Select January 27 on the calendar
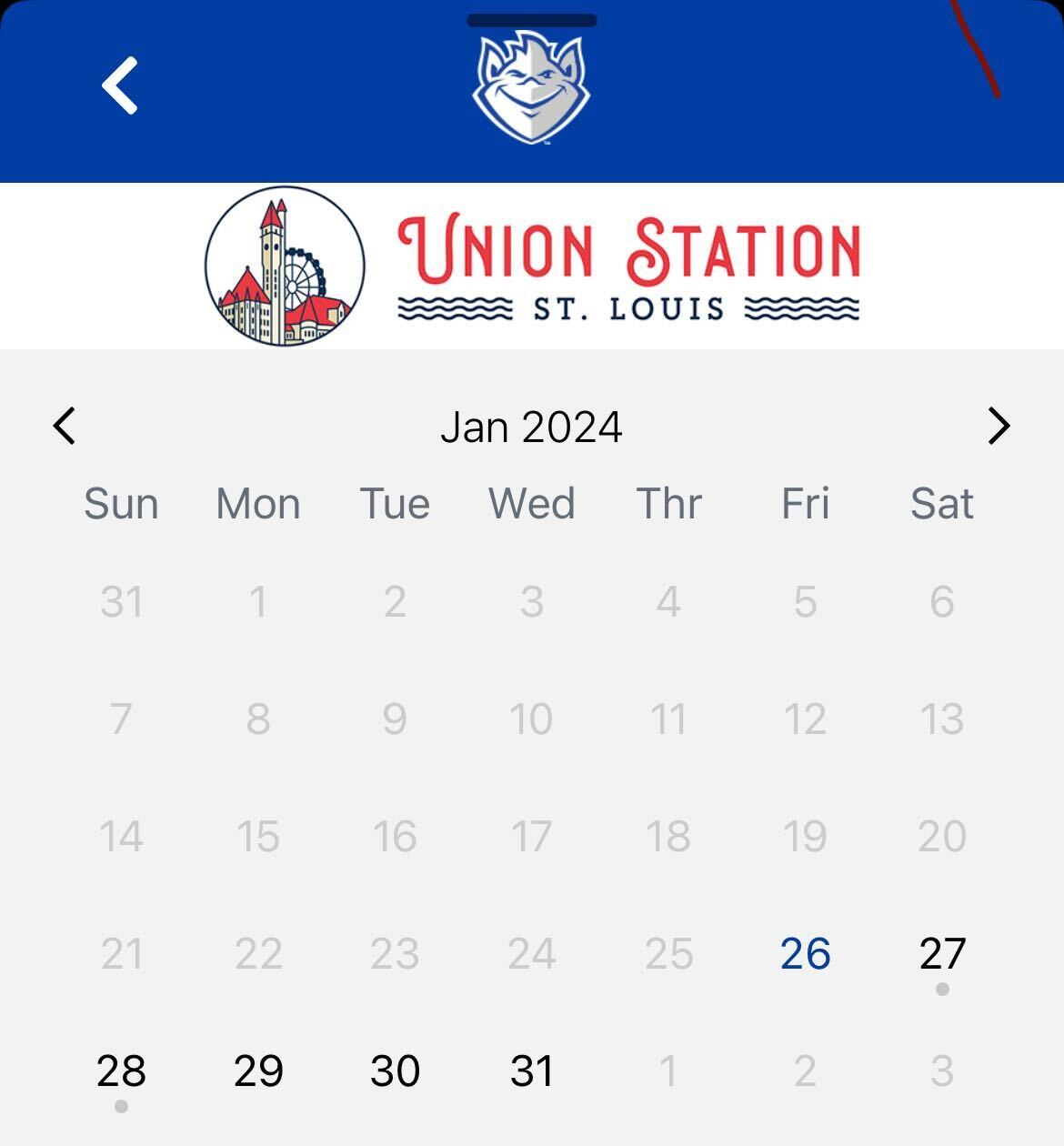This screenshot has height=1146, width=1064. click(x=941, y=953)
